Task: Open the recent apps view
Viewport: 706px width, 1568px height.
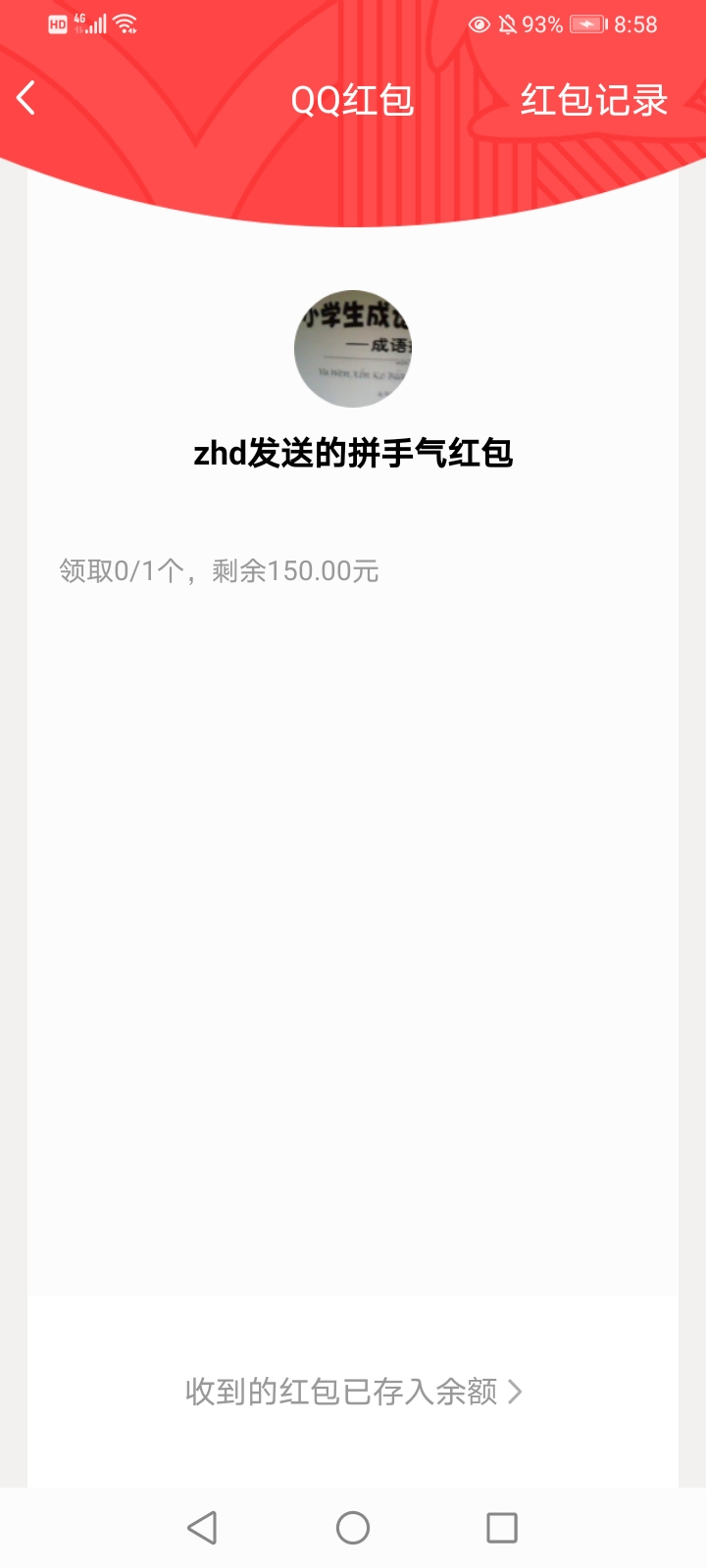Action: coord(502,1527)
